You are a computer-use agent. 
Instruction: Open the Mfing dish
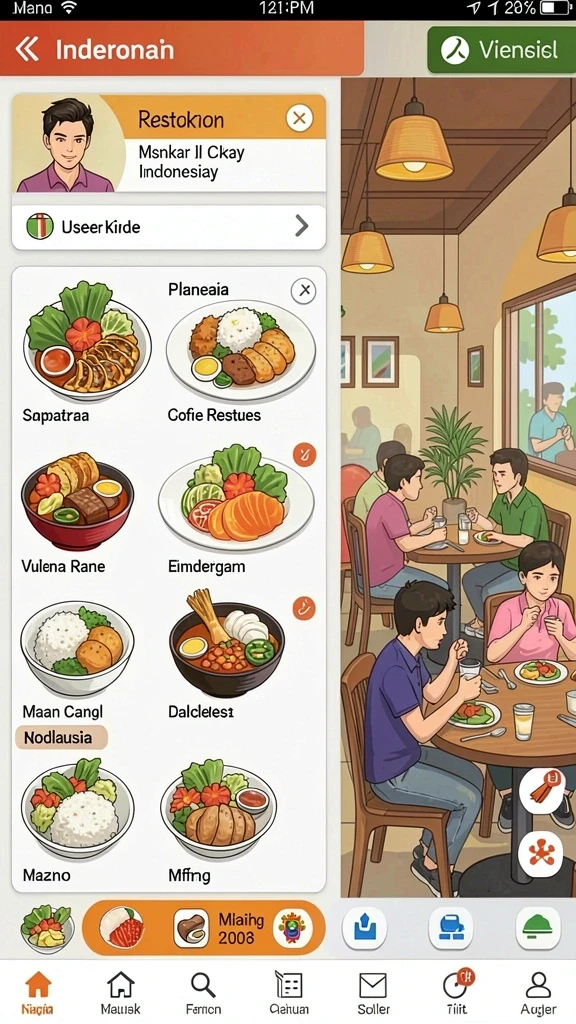coord(218,820)
